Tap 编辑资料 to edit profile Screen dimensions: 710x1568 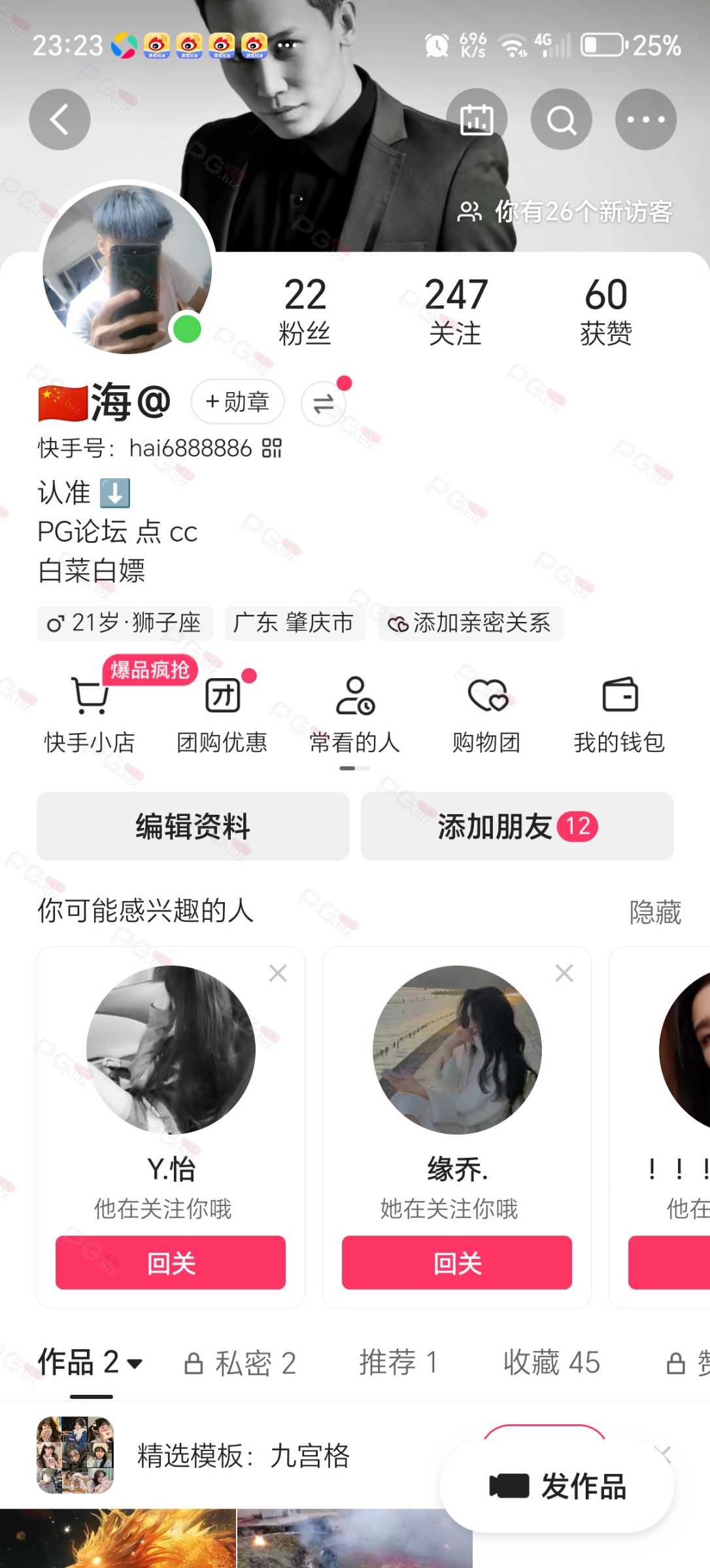click(x=193, y=826)
